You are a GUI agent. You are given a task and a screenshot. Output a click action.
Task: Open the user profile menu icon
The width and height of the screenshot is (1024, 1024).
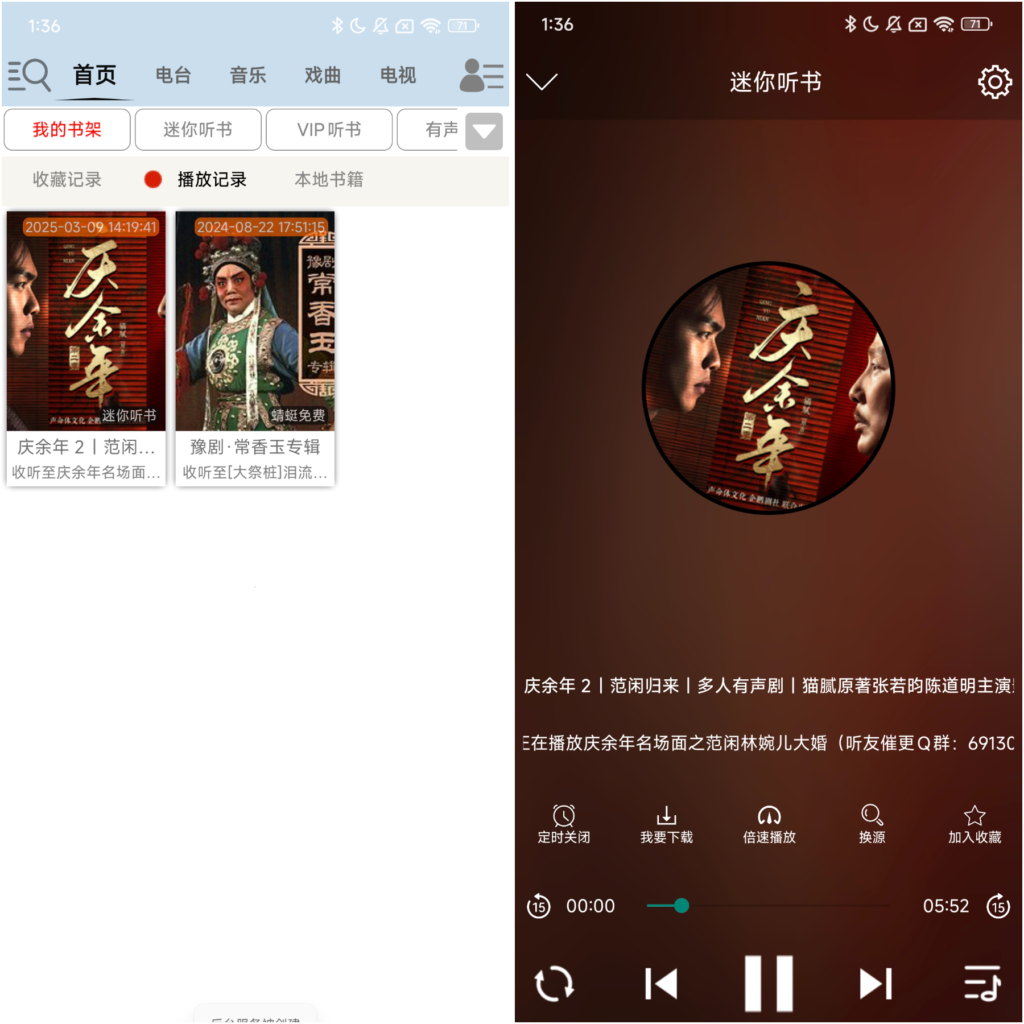481,75
